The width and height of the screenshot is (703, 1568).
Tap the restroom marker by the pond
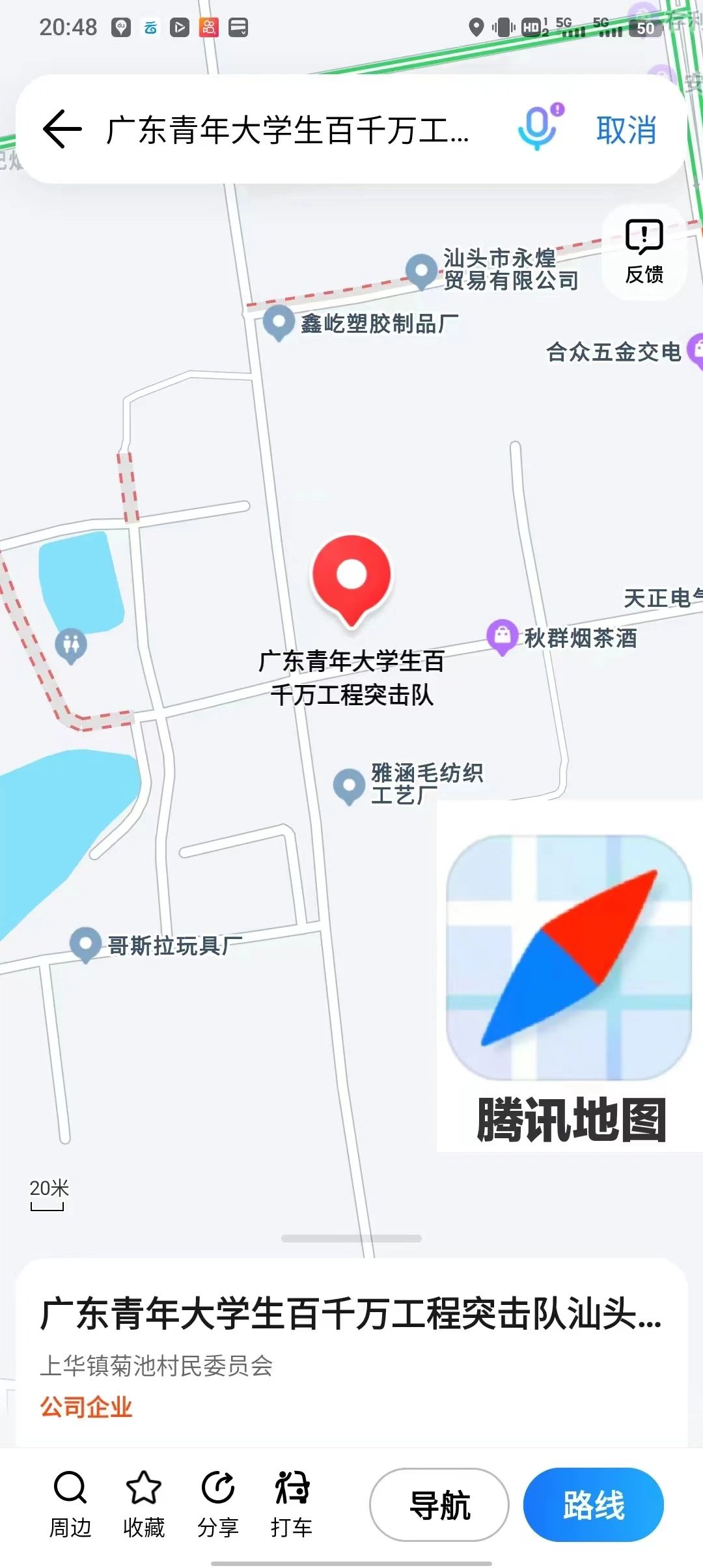point(71,645)
